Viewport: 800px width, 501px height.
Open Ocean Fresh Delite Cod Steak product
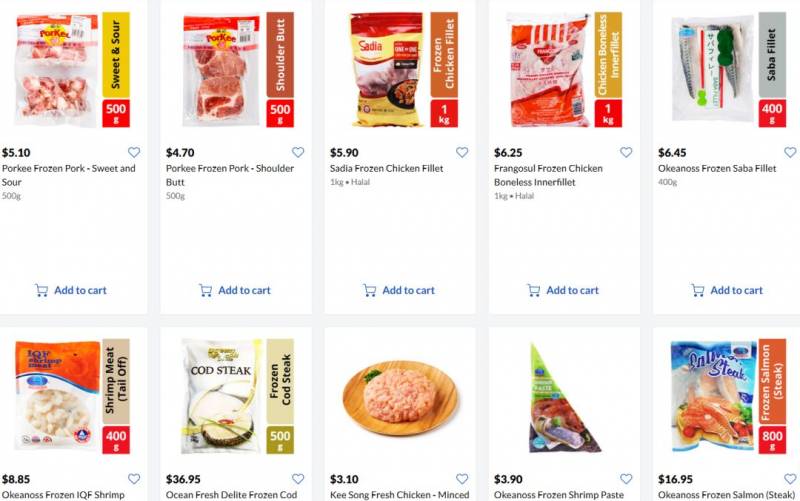point(222,397)
